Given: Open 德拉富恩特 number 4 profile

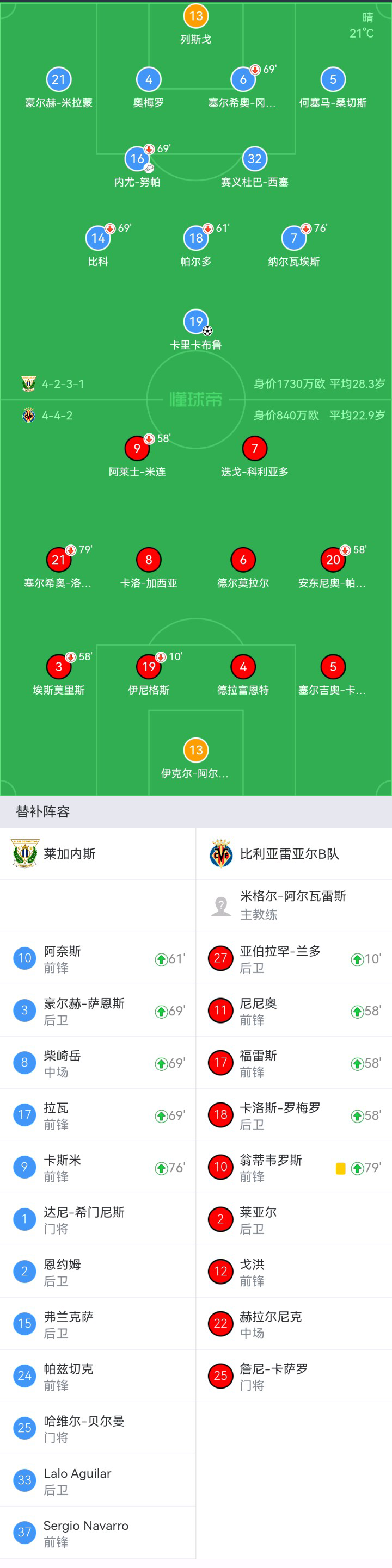Looking at the screenshot, I should [x=243, y=667].
